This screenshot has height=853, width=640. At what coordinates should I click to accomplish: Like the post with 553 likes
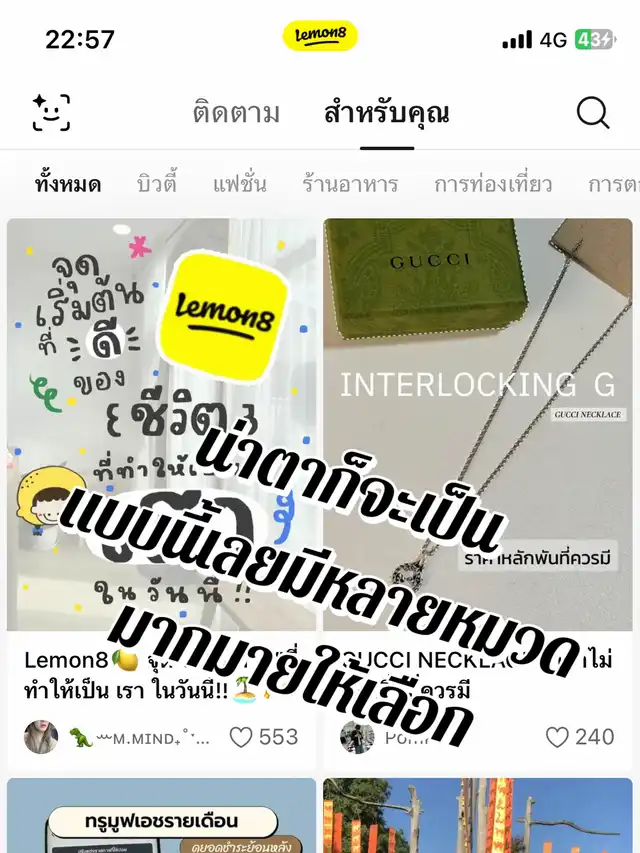(241, 737)
